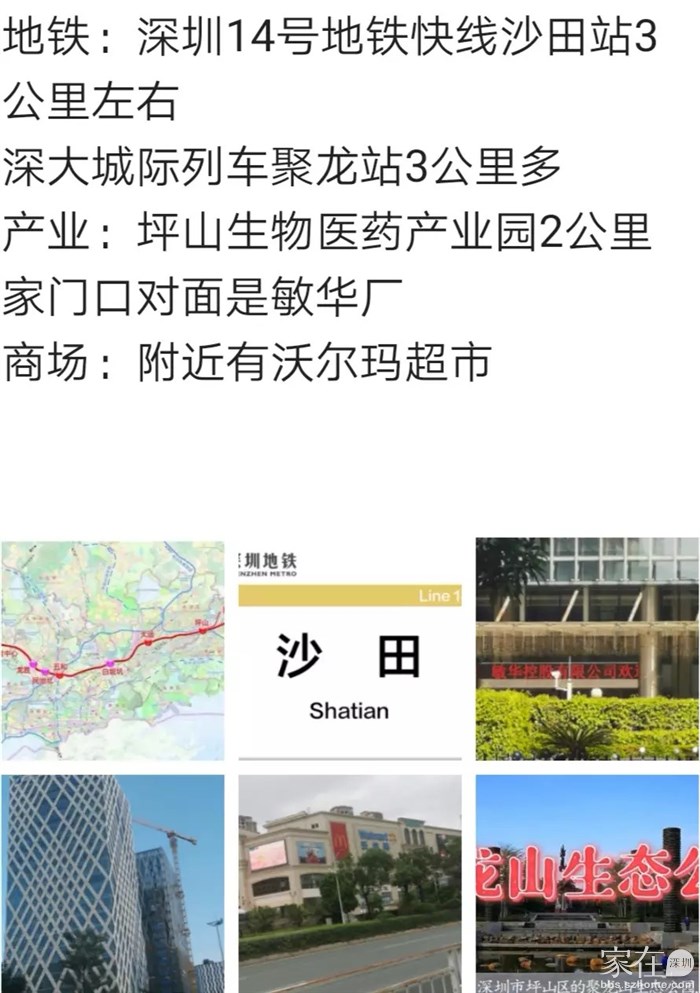Open the Walmart shopping mall photo

(349, 883)
